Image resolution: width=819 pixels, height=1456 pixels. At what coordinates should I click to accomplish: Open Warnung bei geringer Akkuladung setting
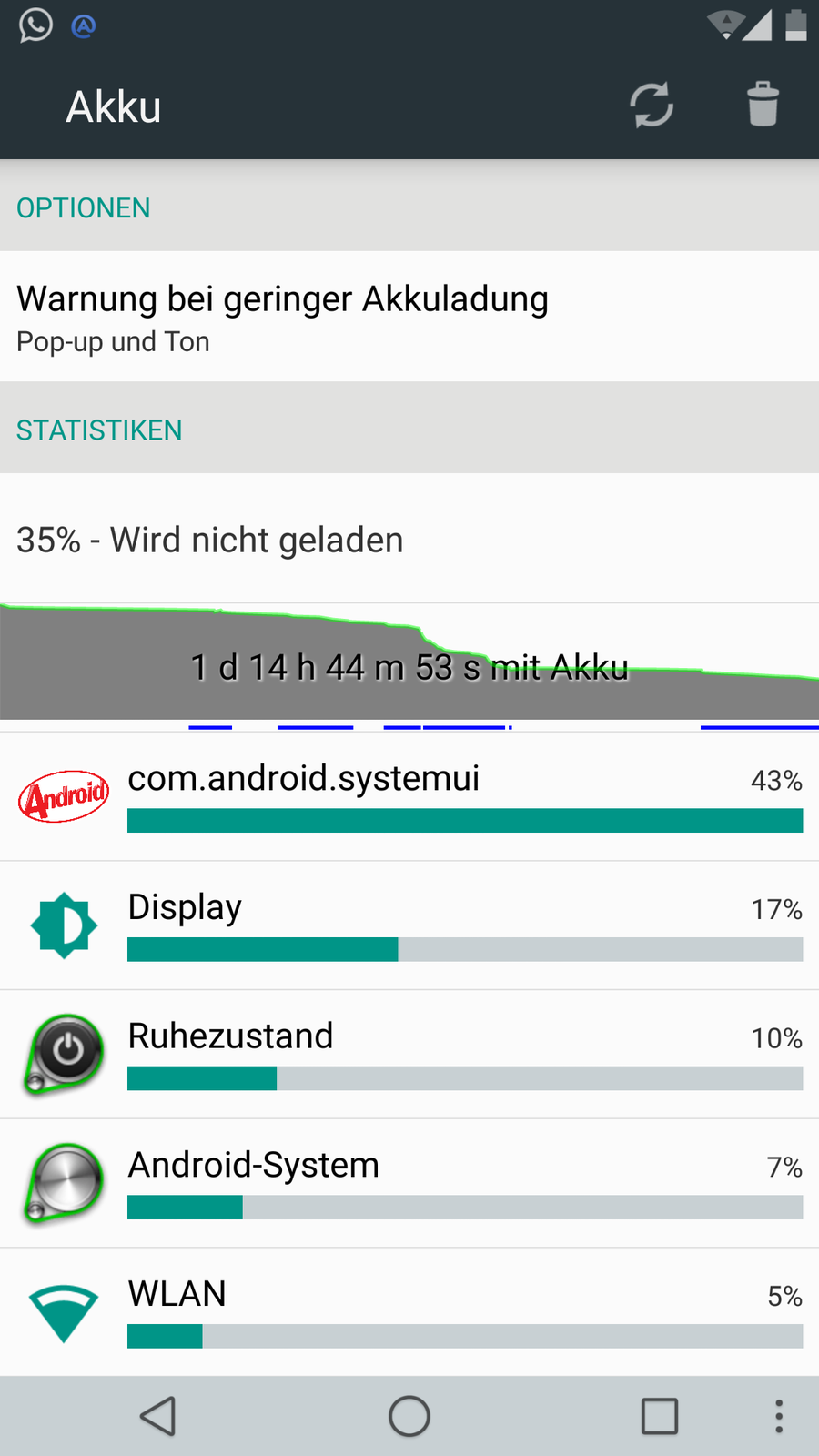click(409, 317)
